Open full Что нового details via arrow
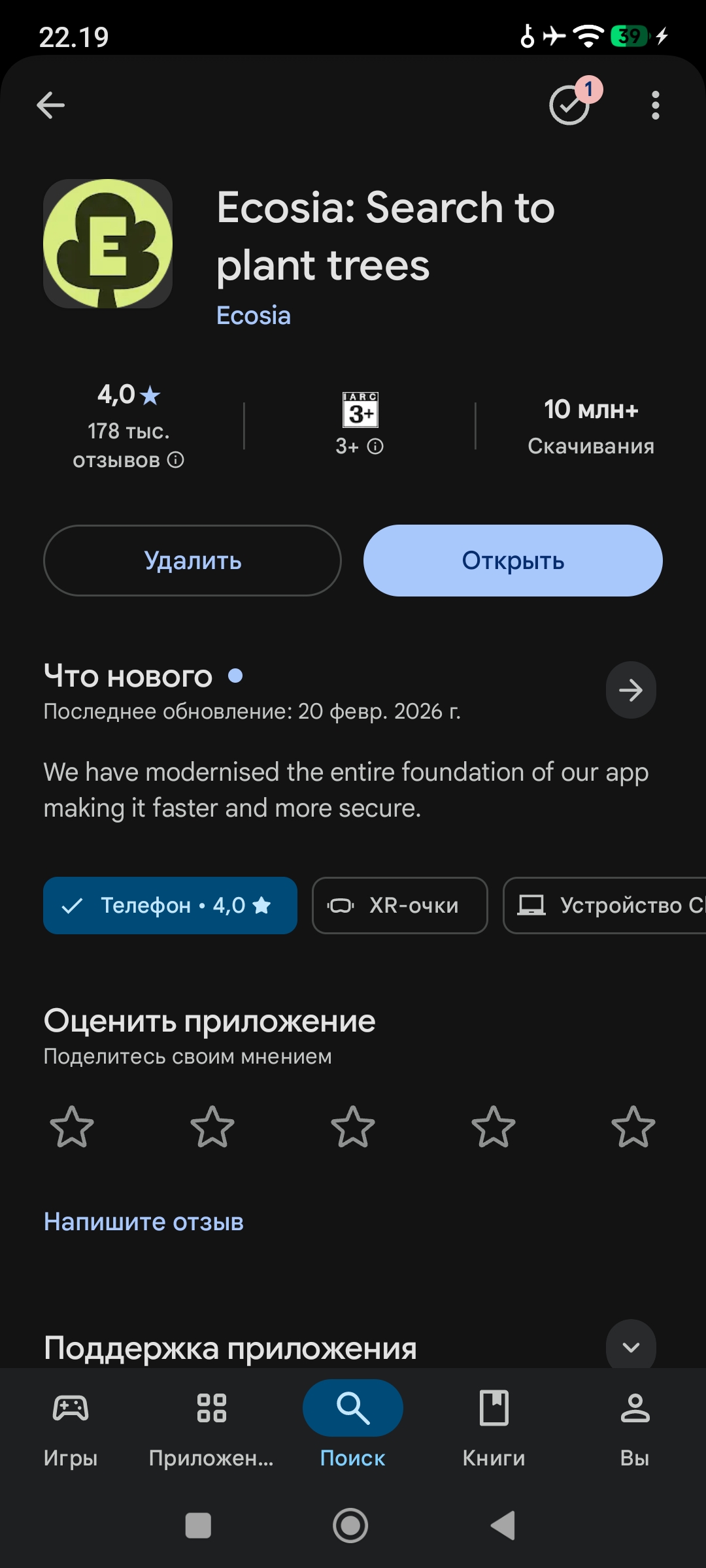The width and height of the screenshot is (706, 1568). click(630, 690)
